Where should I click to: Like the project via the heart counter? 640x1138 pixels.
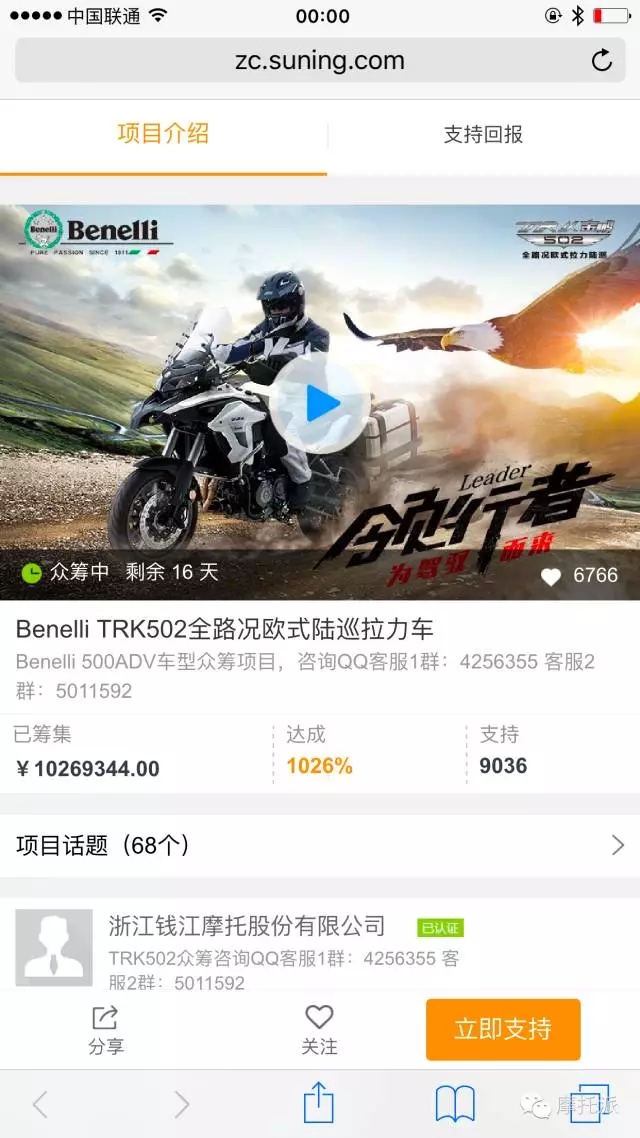coord(551,576)
